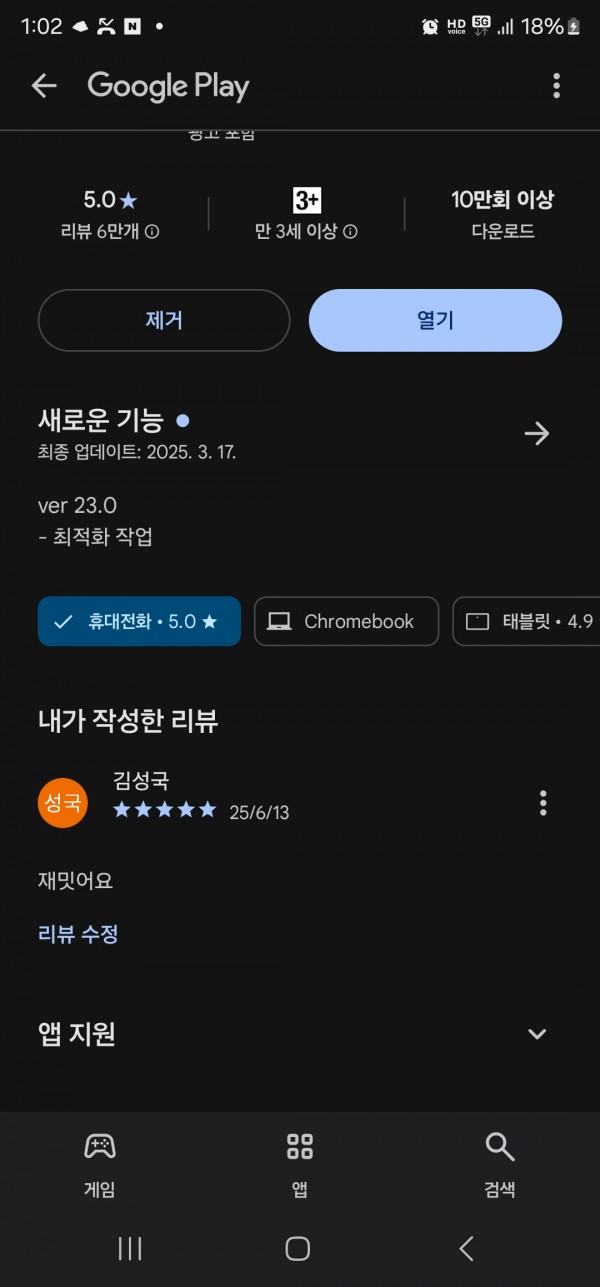Open the overflow menu in the app bar
Image resolution: width=600 pixels, height=1287 pixels.
click(x=557, y=87)
